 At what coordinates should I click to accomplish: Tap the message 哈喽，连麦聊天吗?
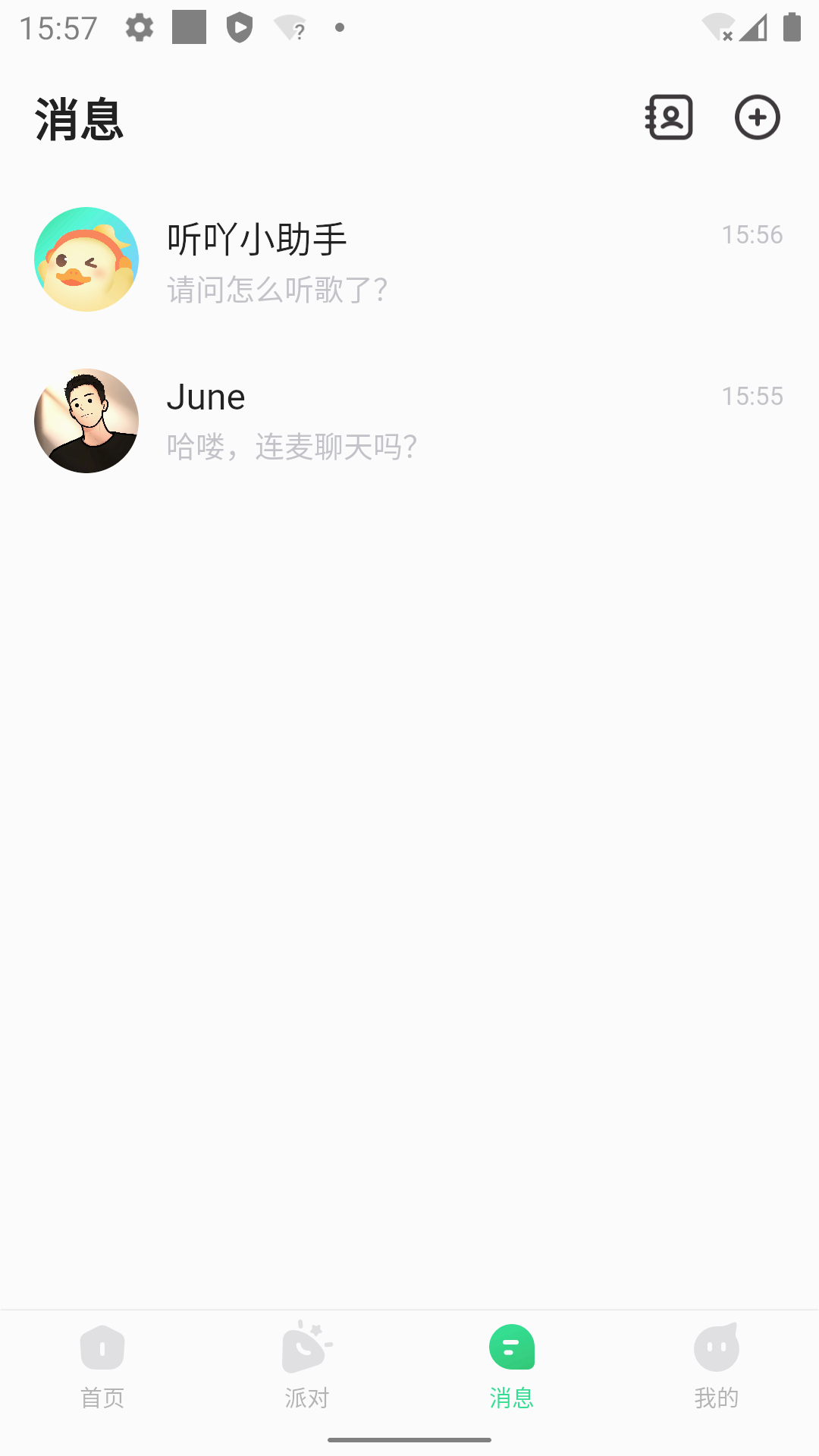point(292,447)
